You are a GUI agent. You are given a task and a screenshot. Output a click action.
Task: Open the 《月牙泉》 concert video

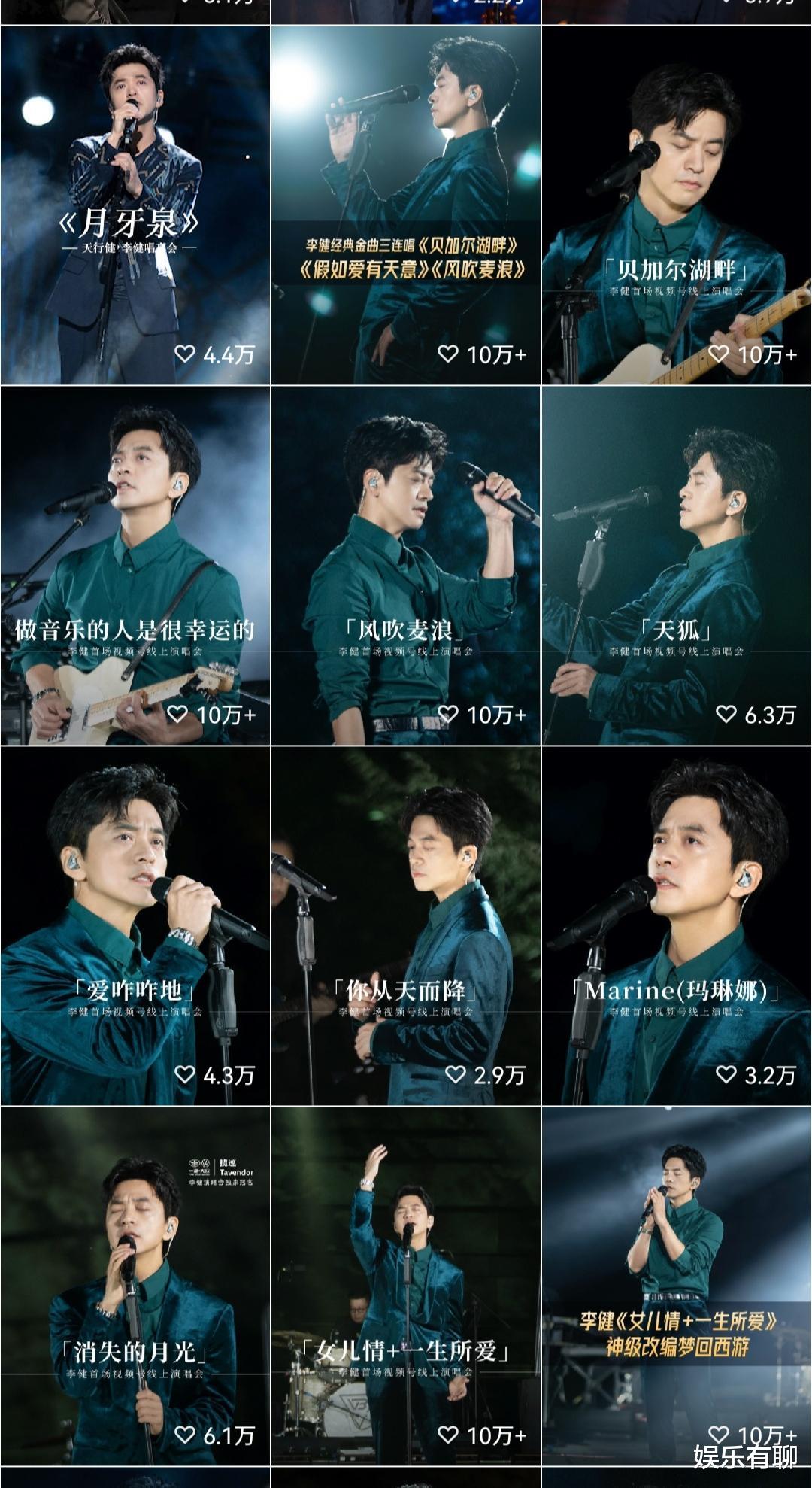pos(135,205)
